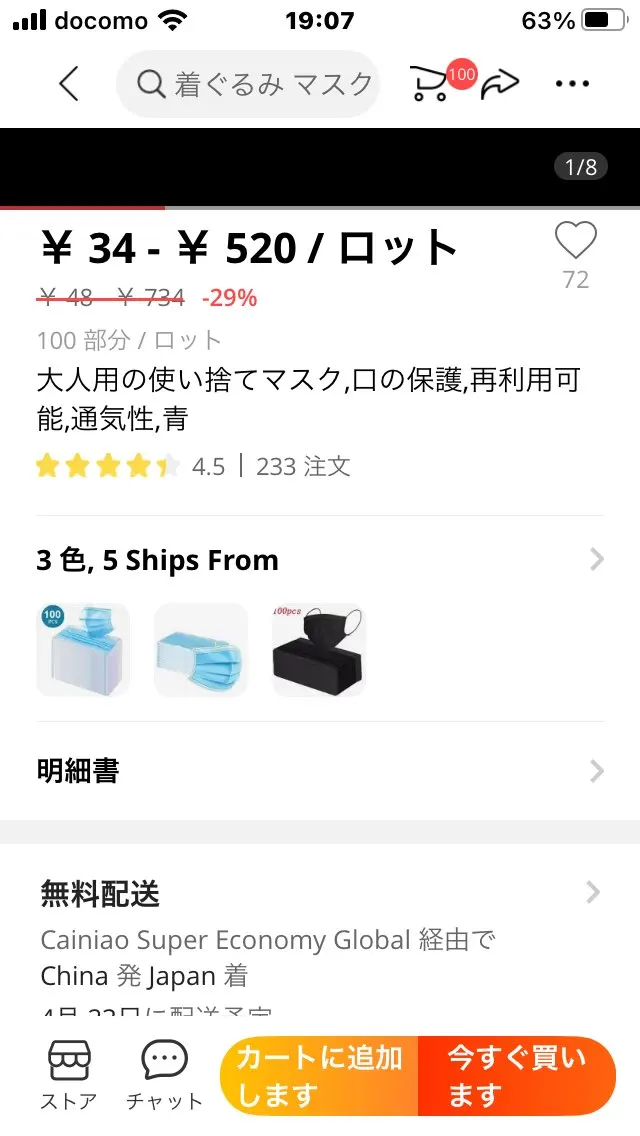View 無料配送 shipping details

[x=320, y=893]
